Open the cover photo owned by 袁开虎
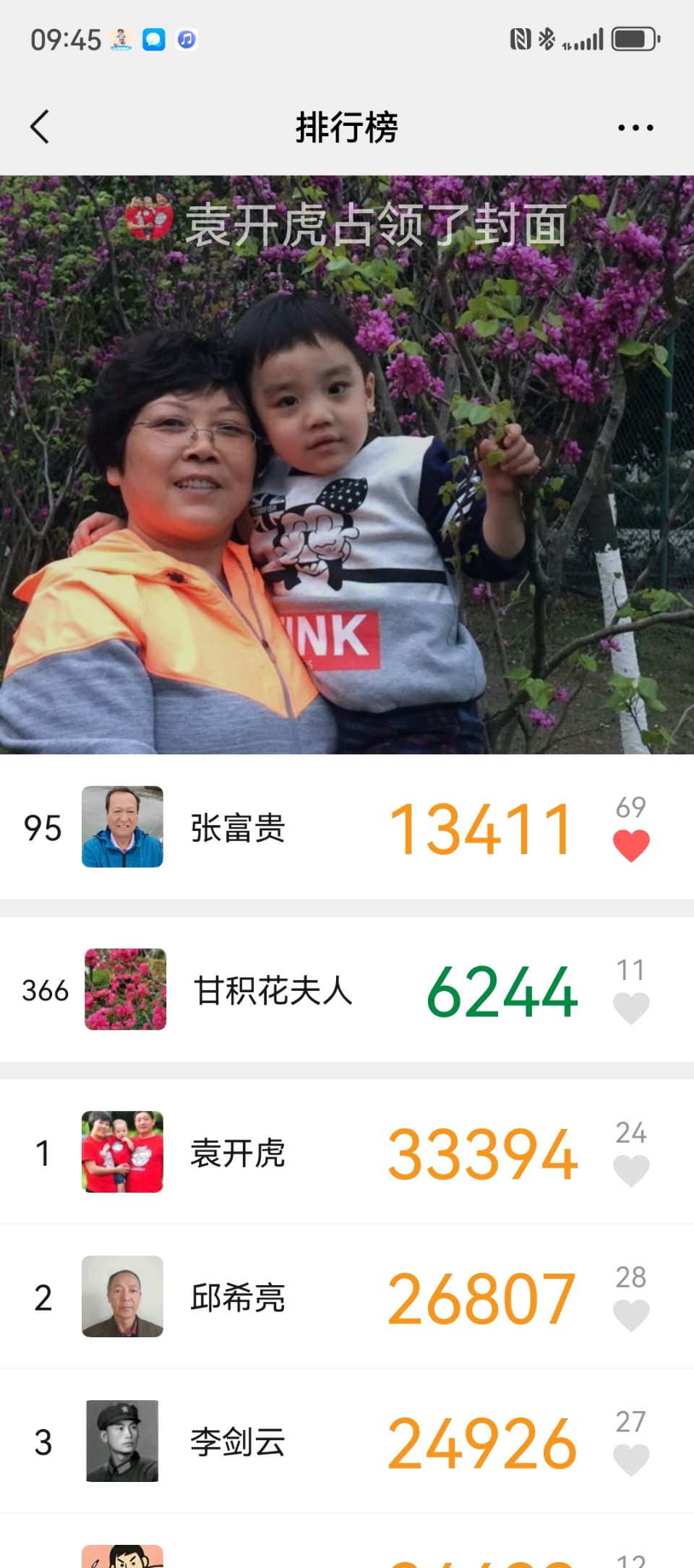The height and width of the screenshot is (1568, 694). (x=347, y=465)
